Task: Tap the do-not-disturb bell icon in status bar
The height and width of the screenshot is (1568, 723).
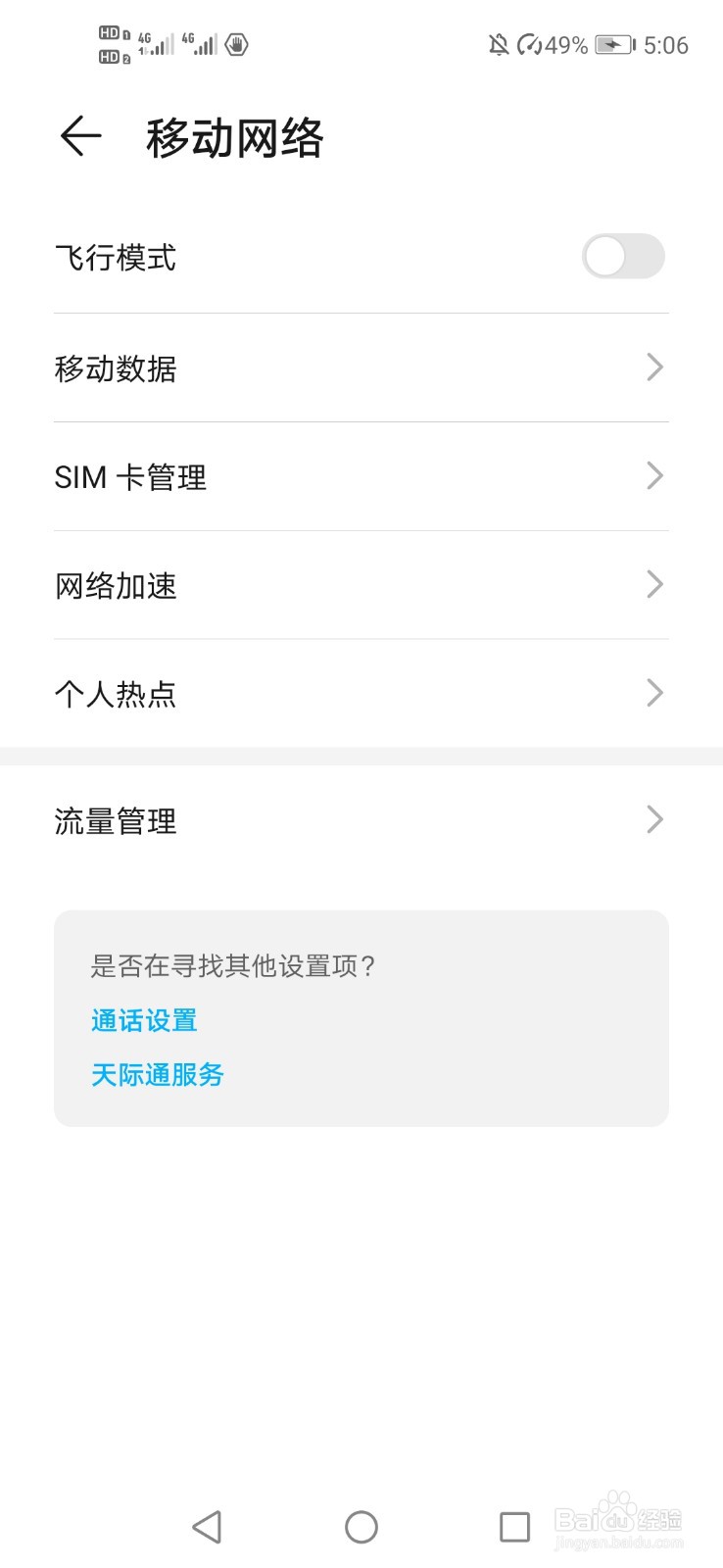Action: 498,44
